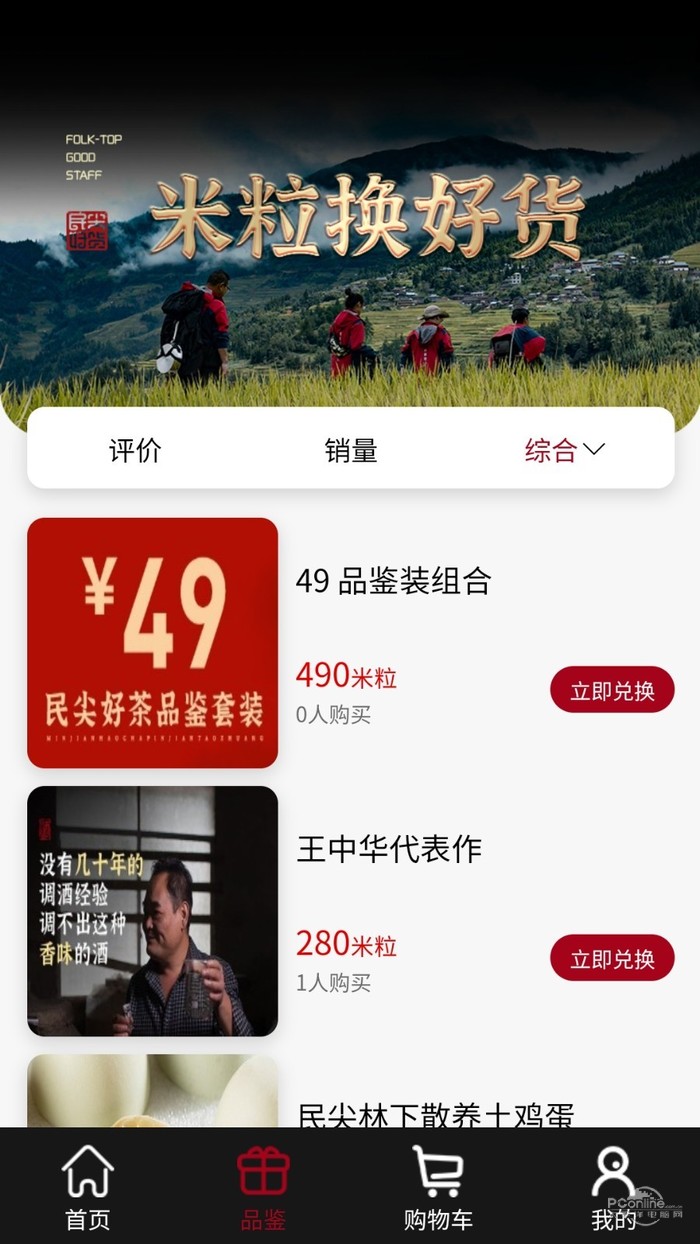This screenshot has height=1244, width=700.
Task: Open the 购物车 tab
Action: click(438, 1188)
